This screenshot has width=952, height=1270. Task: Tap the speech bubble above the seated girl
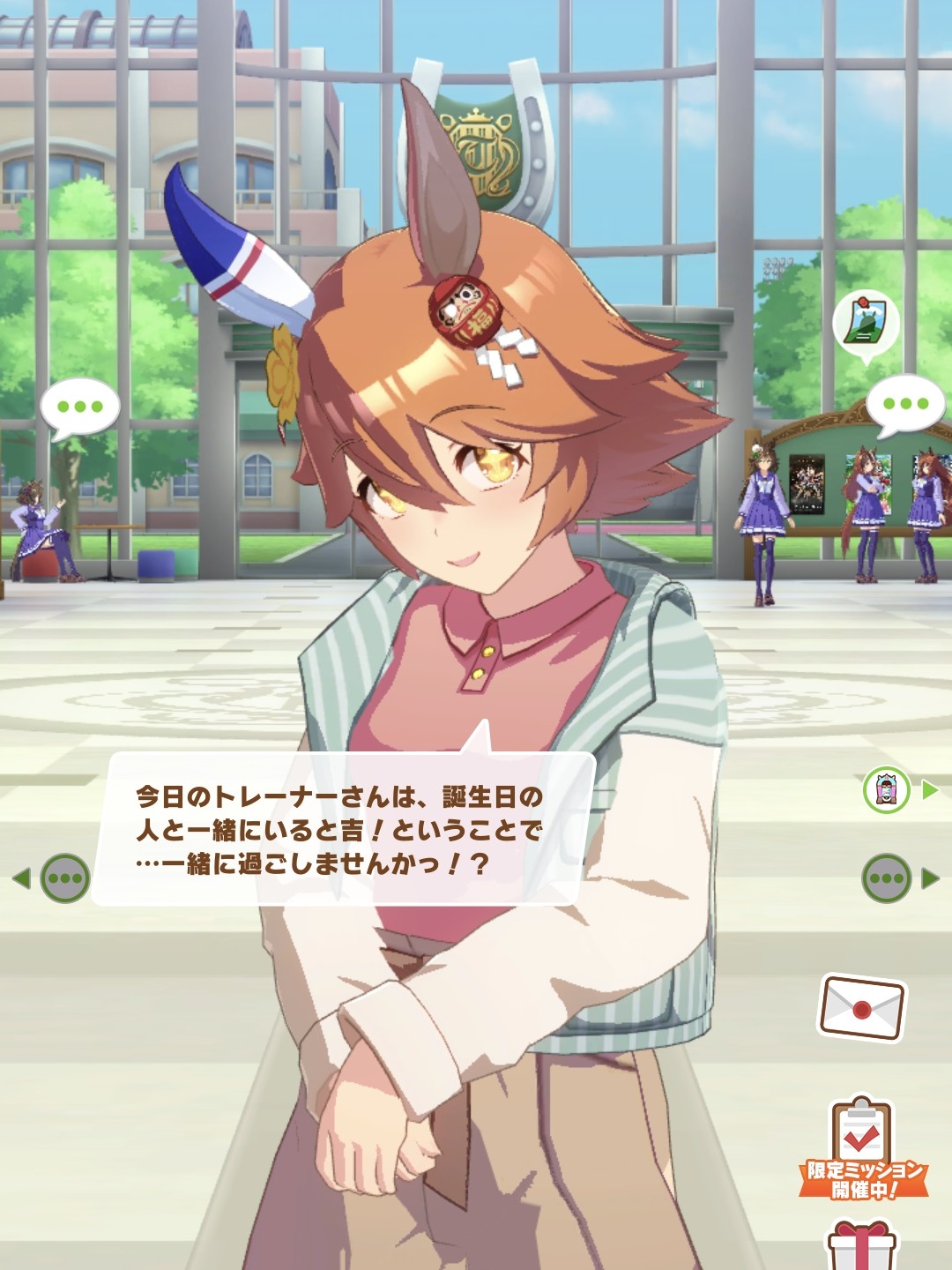tap(79, 409)
